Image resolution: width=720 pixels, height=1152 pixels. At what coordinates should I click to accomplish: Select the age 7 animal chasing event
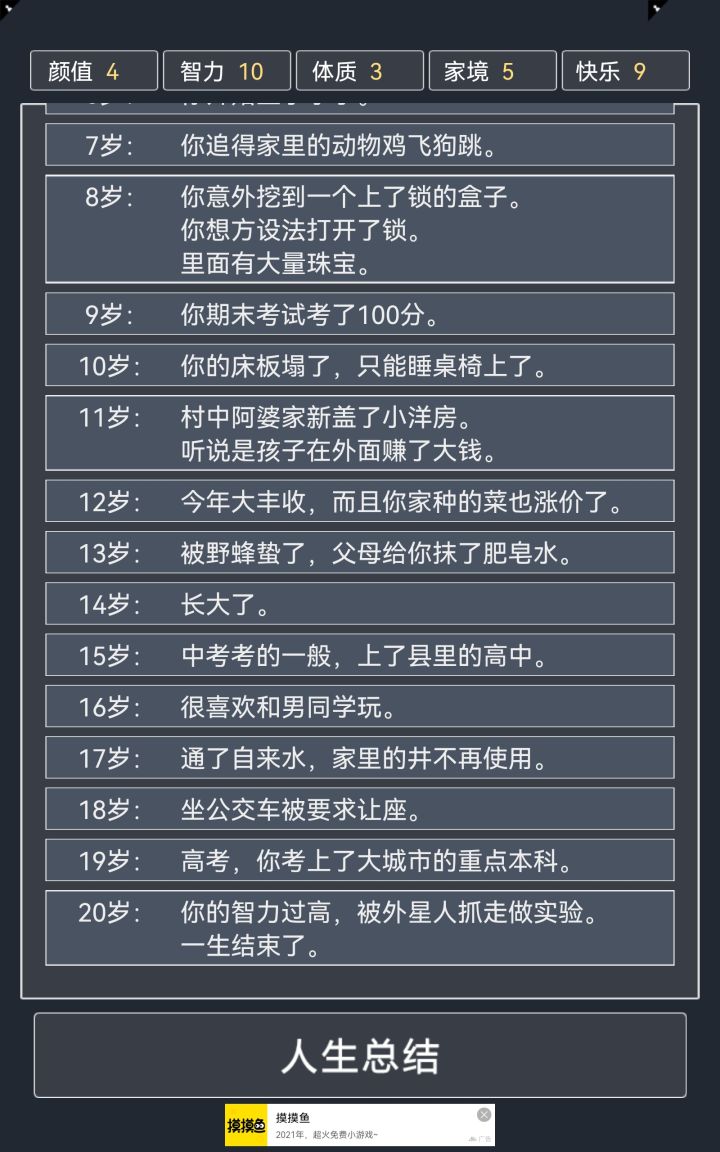point(359,144)
